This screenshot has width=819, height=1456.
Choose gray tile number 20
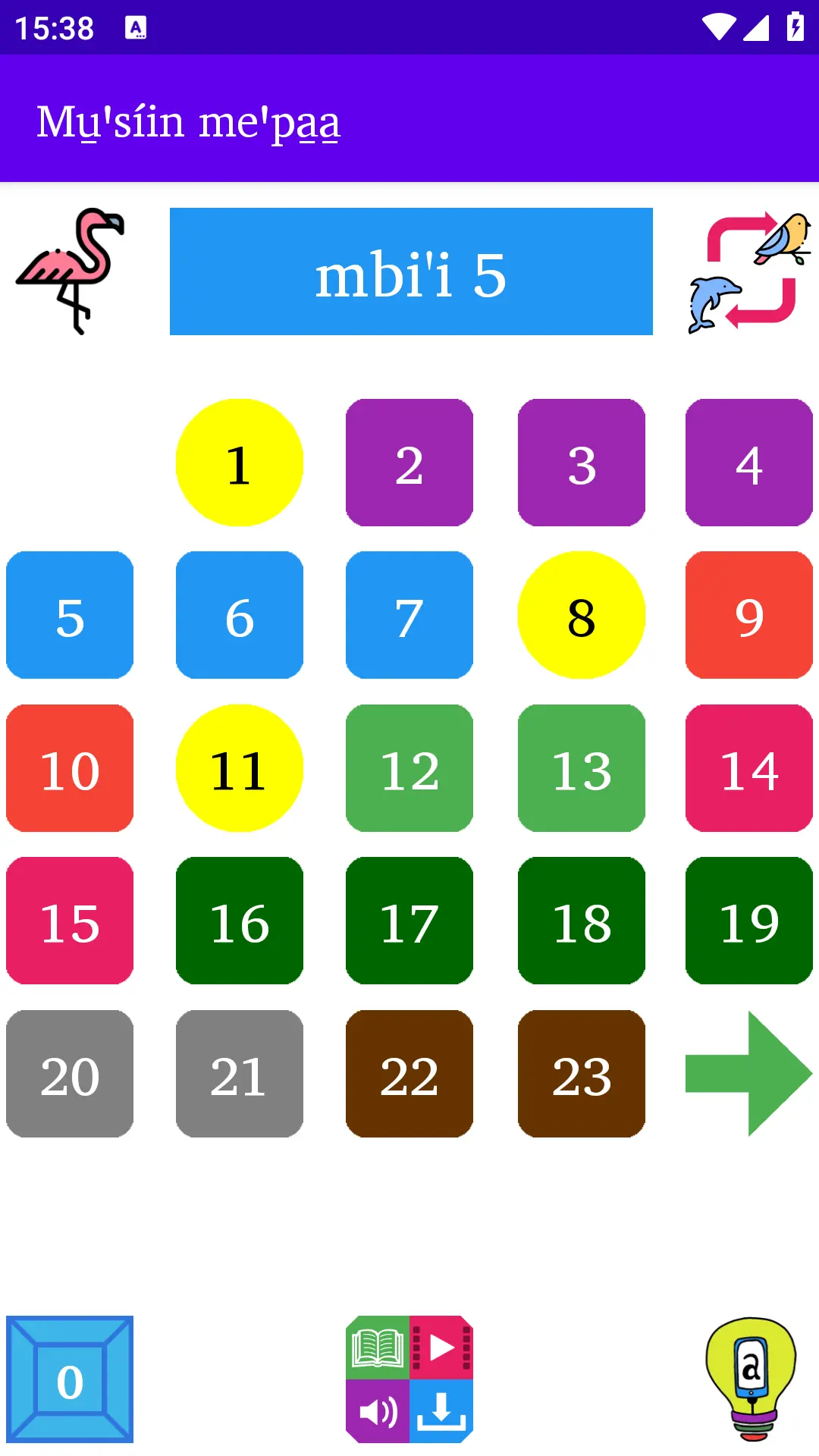pyautogui.click(x=70, y=1074)
